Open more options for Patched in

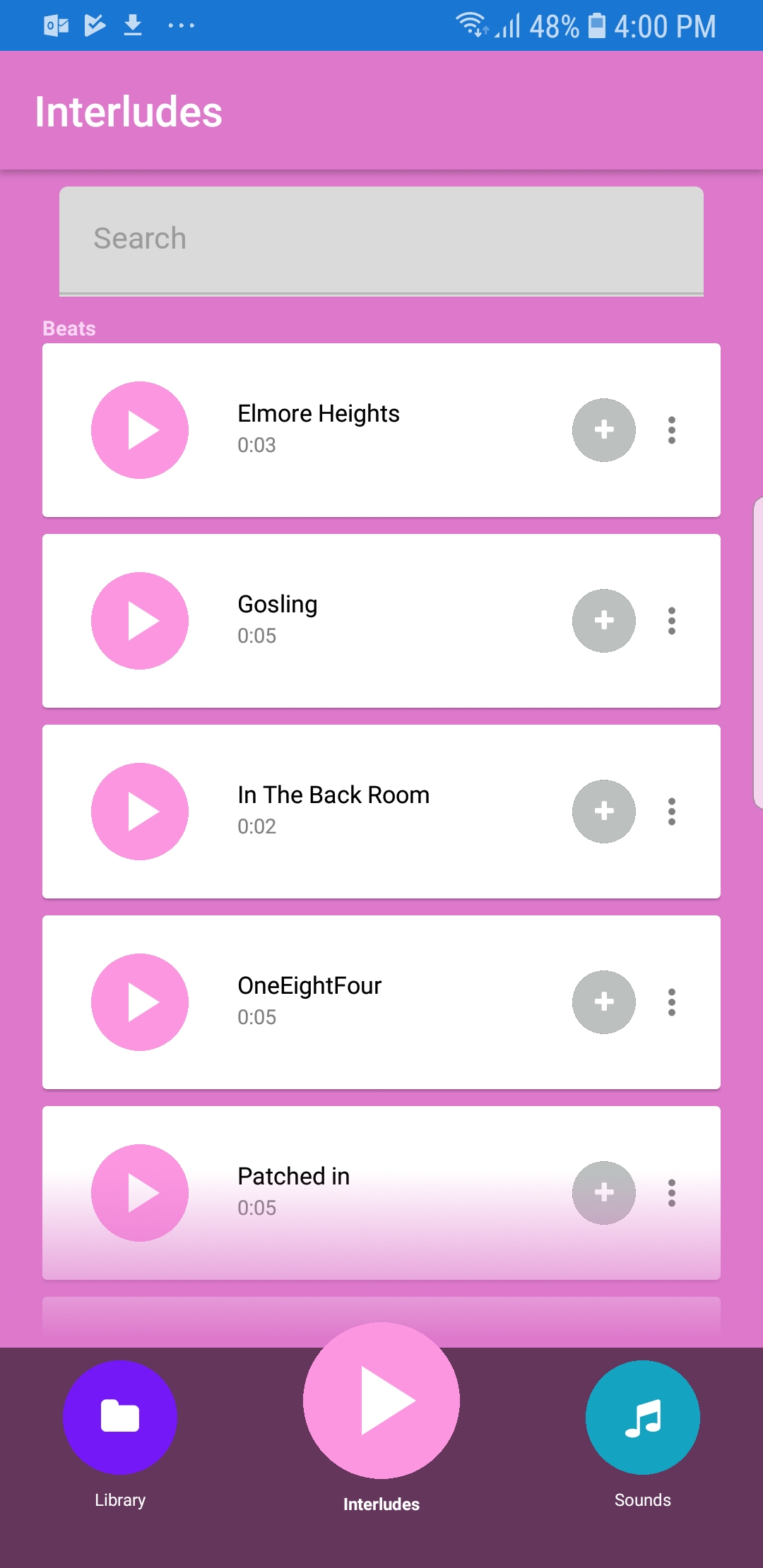(x=671, y=1193)
